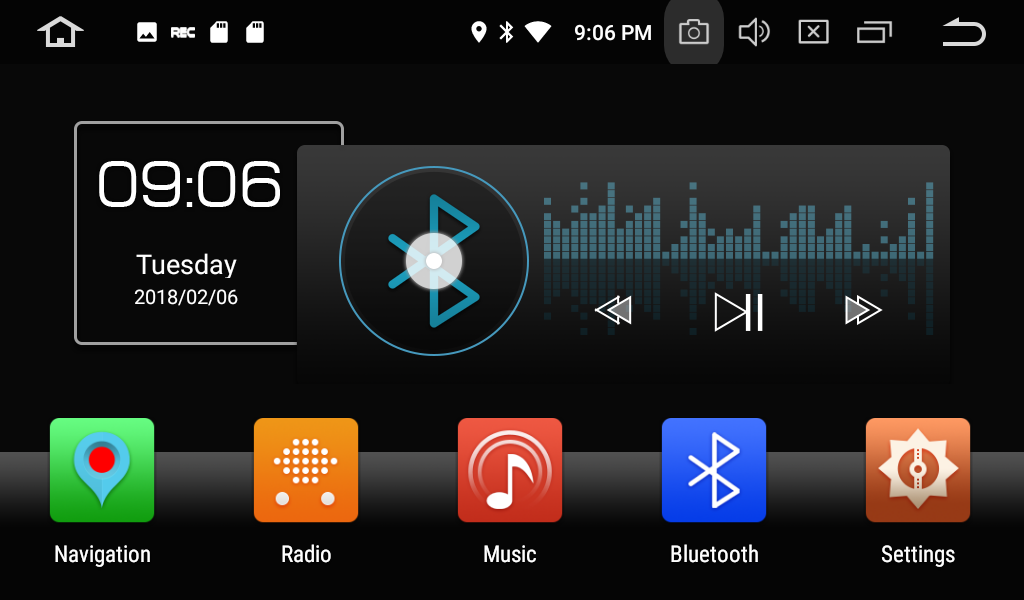Screen dimensions: 1024x600
Task: Start the Music app
Action: coord(510,470)
